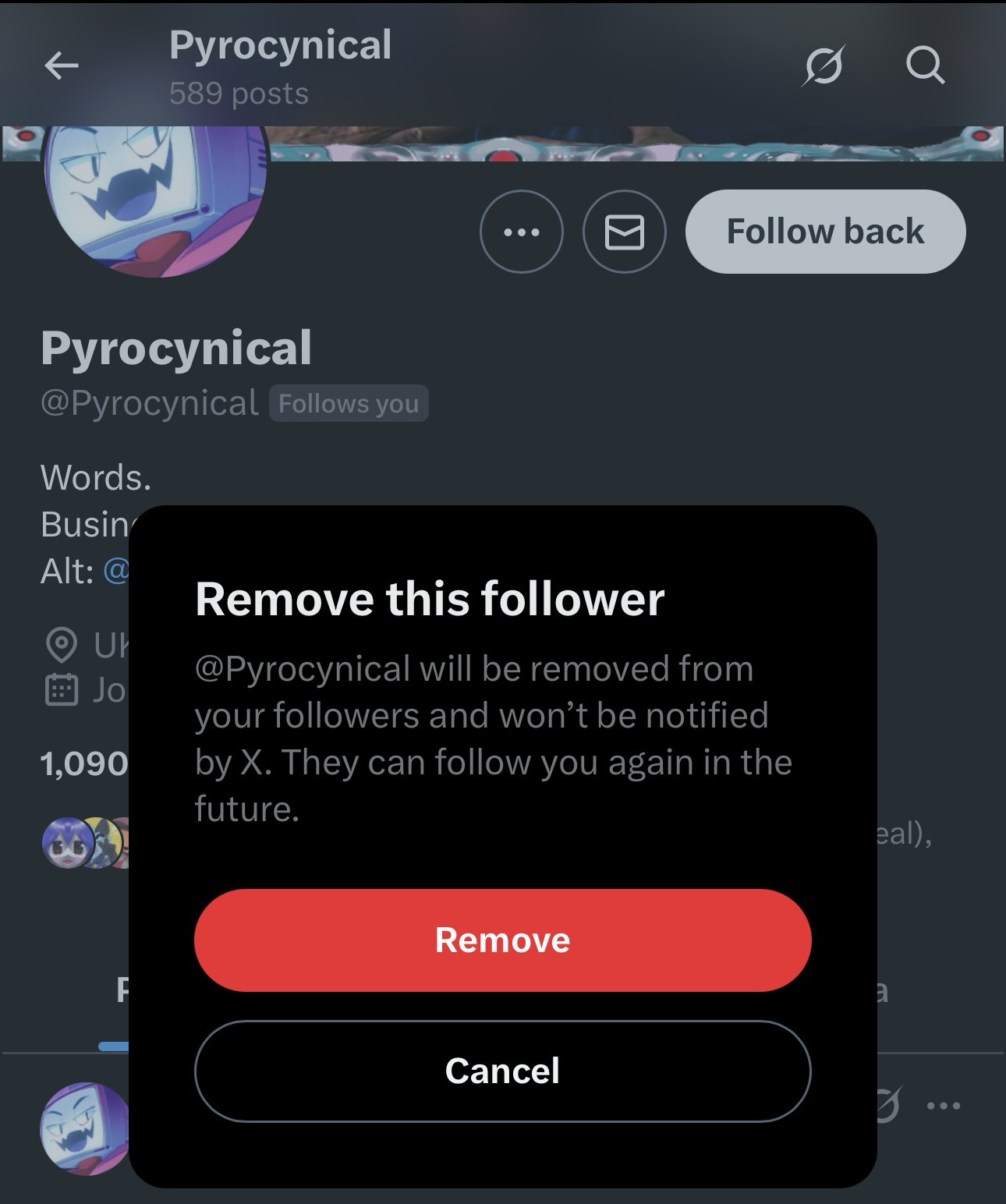Send a direct message via envelope icon
Image resolution: width=1006 pixels, height=1204 pixels.
click(624, 232)
